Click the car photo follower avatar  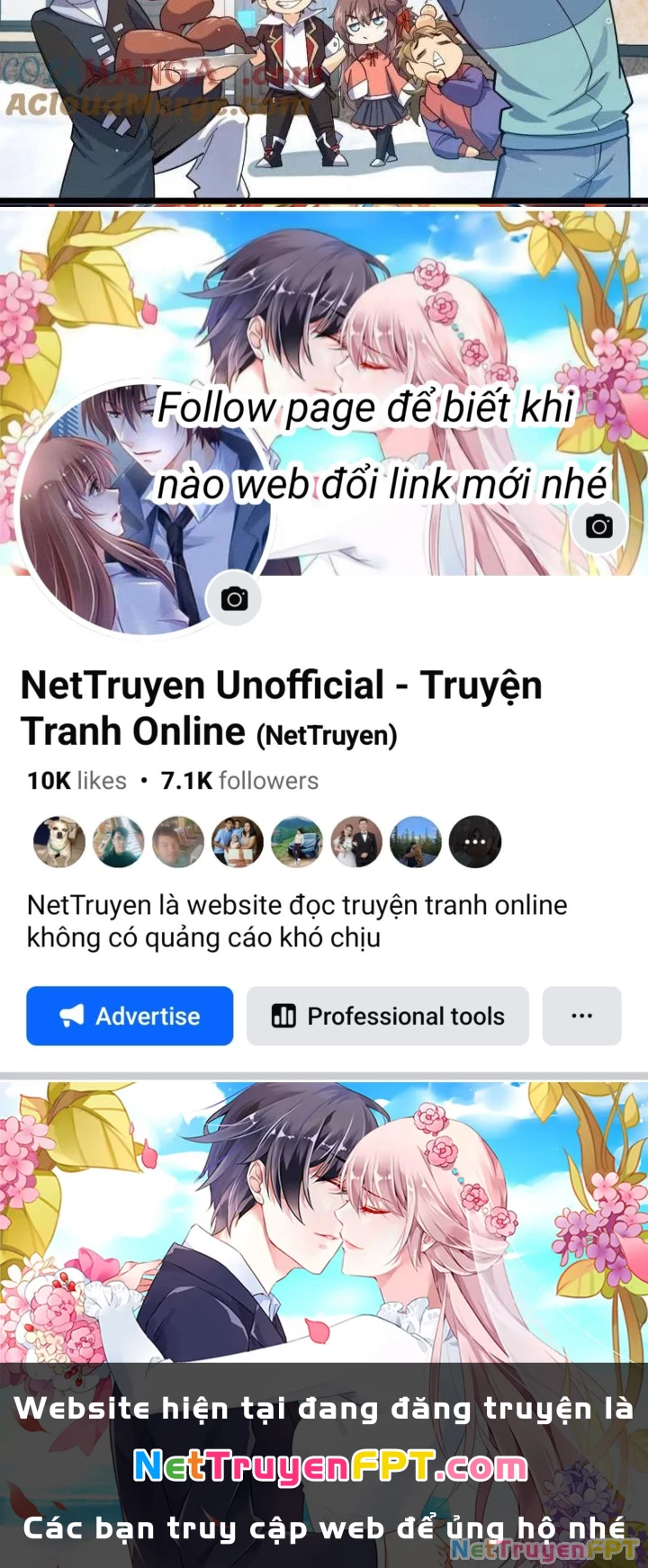click(x=297, y=841)
